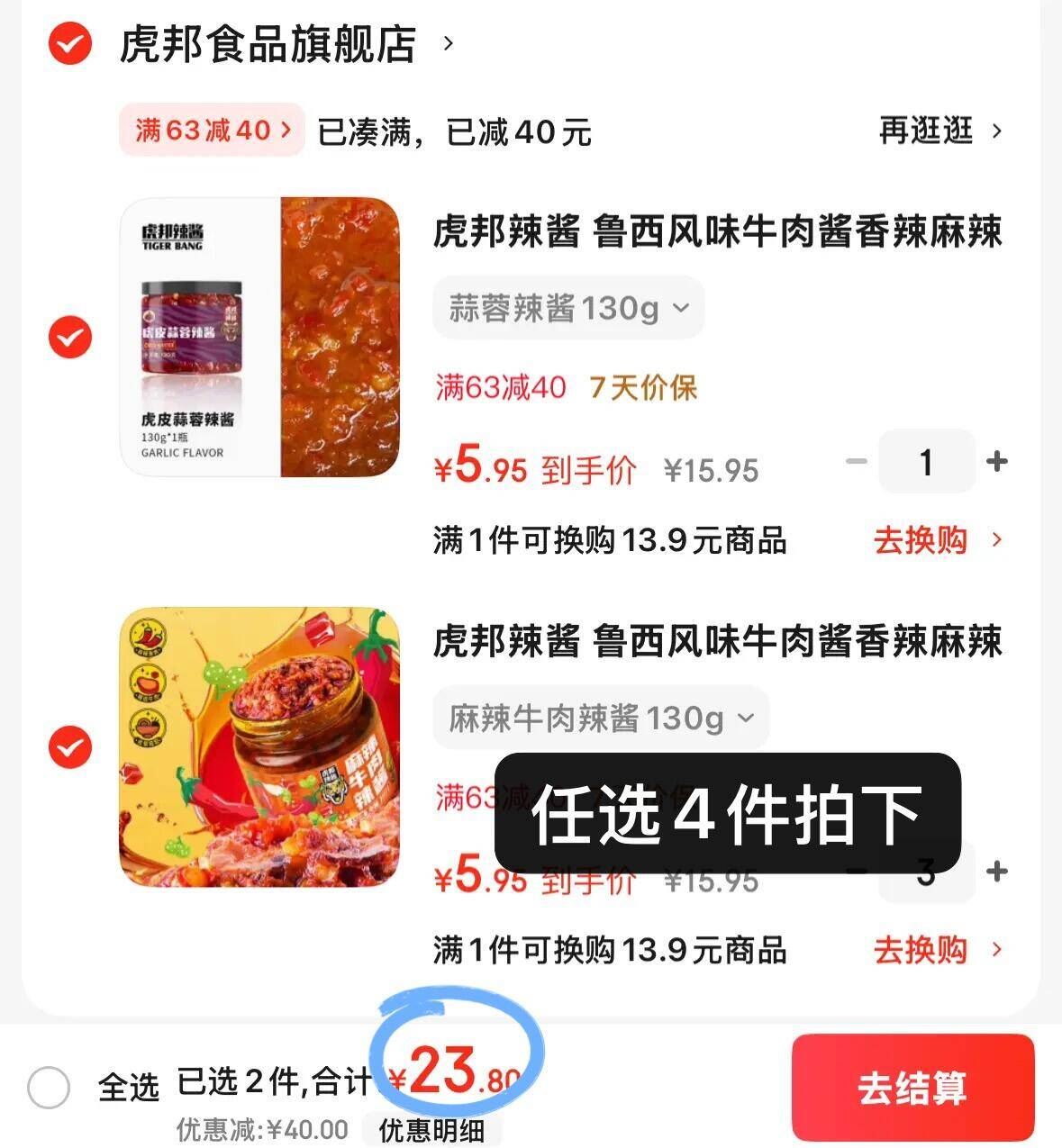Open the first item's 去换购 exchange page
The image size is (1062, 1148).
(x=919, y=541)
